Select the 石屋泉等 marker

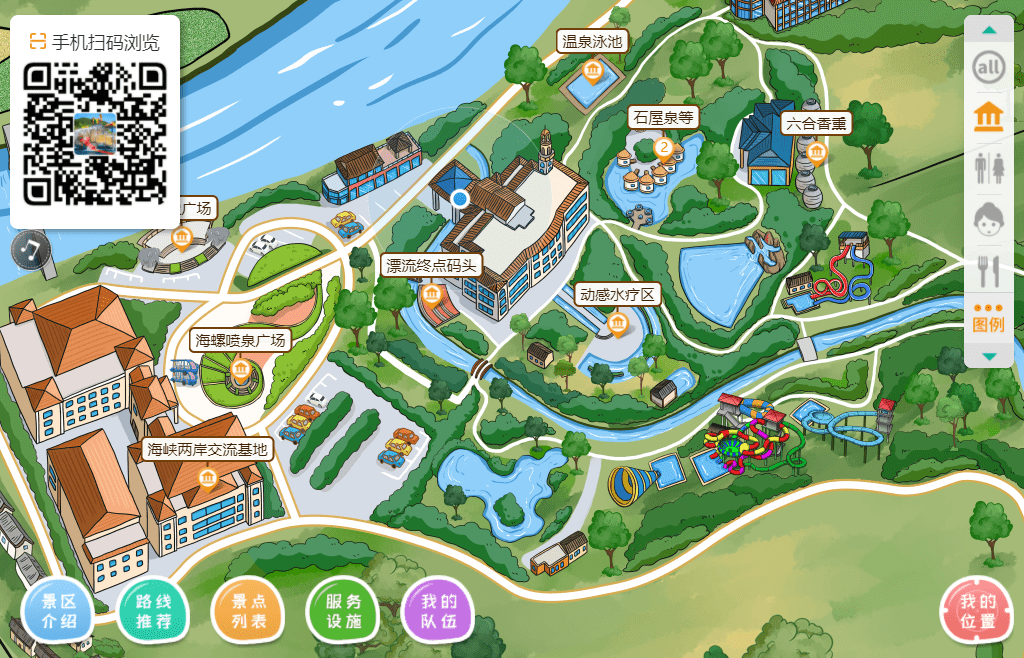pyautogui.click(x=664, y=147)
